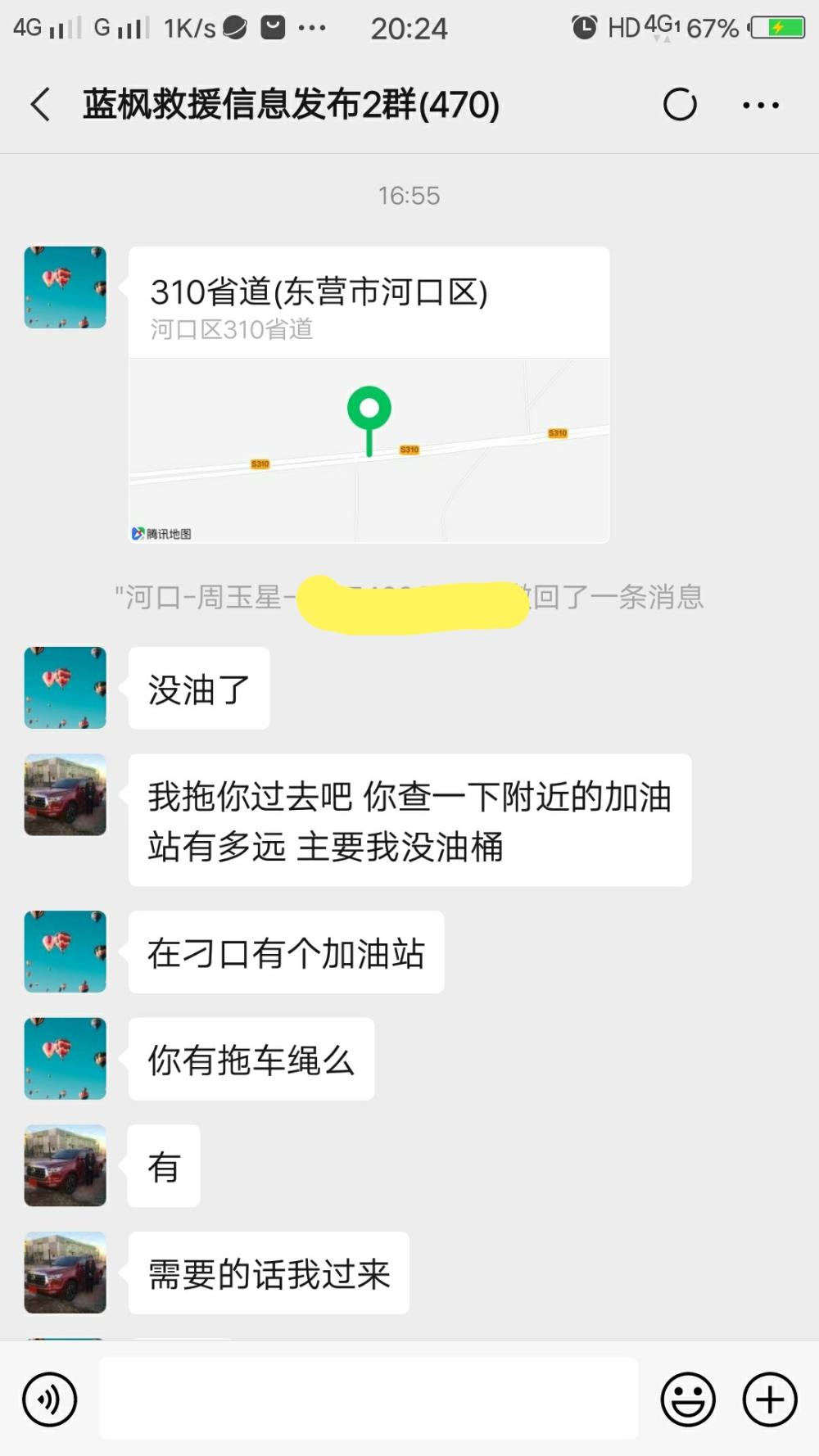This screenshot has height=1456, width=819.
Task: Open the shared 310省道 location card
Action: pyautogui.click(x=369, y=395)
